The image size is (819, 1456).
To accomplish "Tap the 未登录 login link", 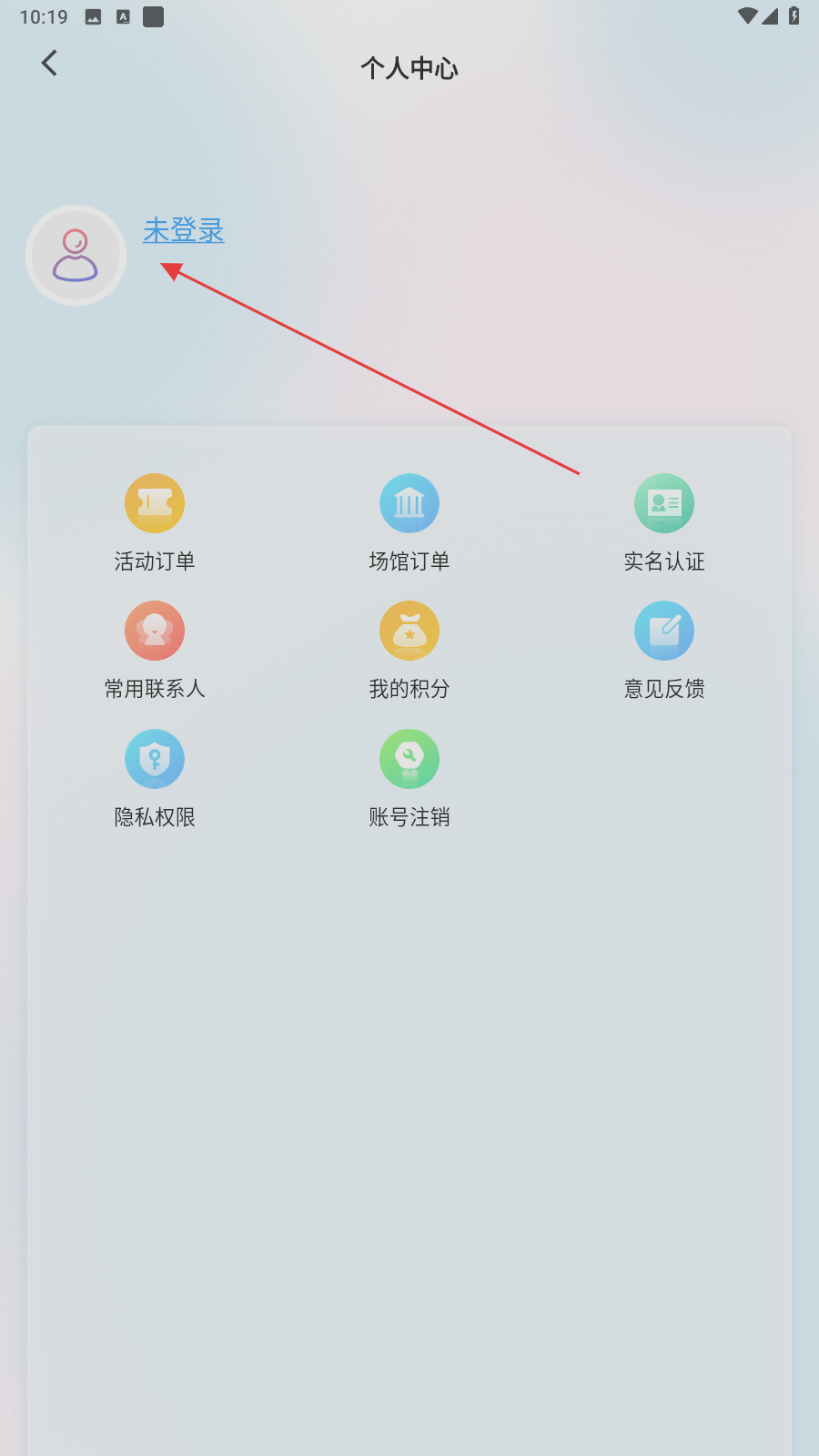I will [183, 230].
